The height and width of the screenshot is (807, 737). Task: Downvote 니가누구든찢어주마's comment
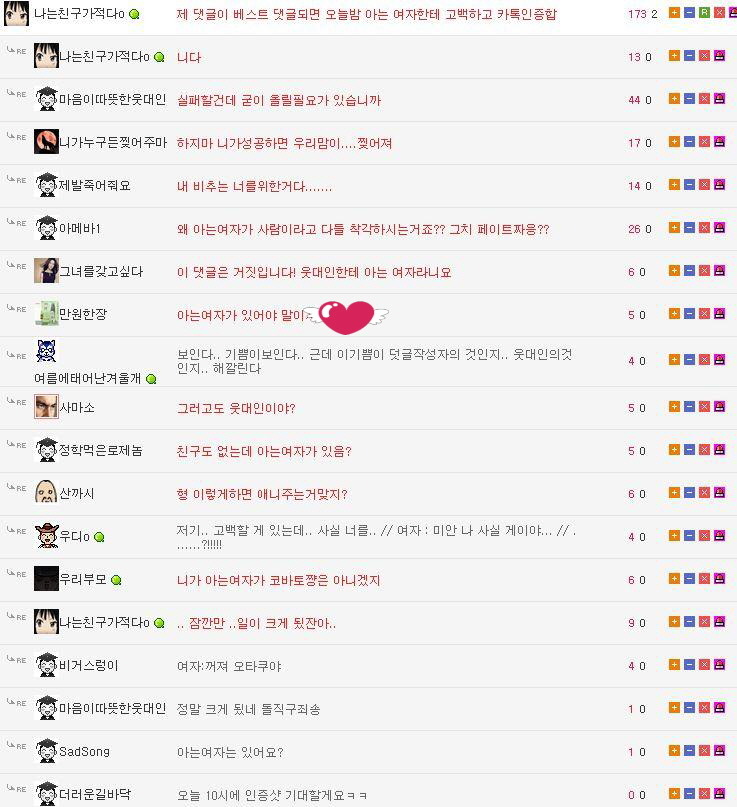coord(689,142)
